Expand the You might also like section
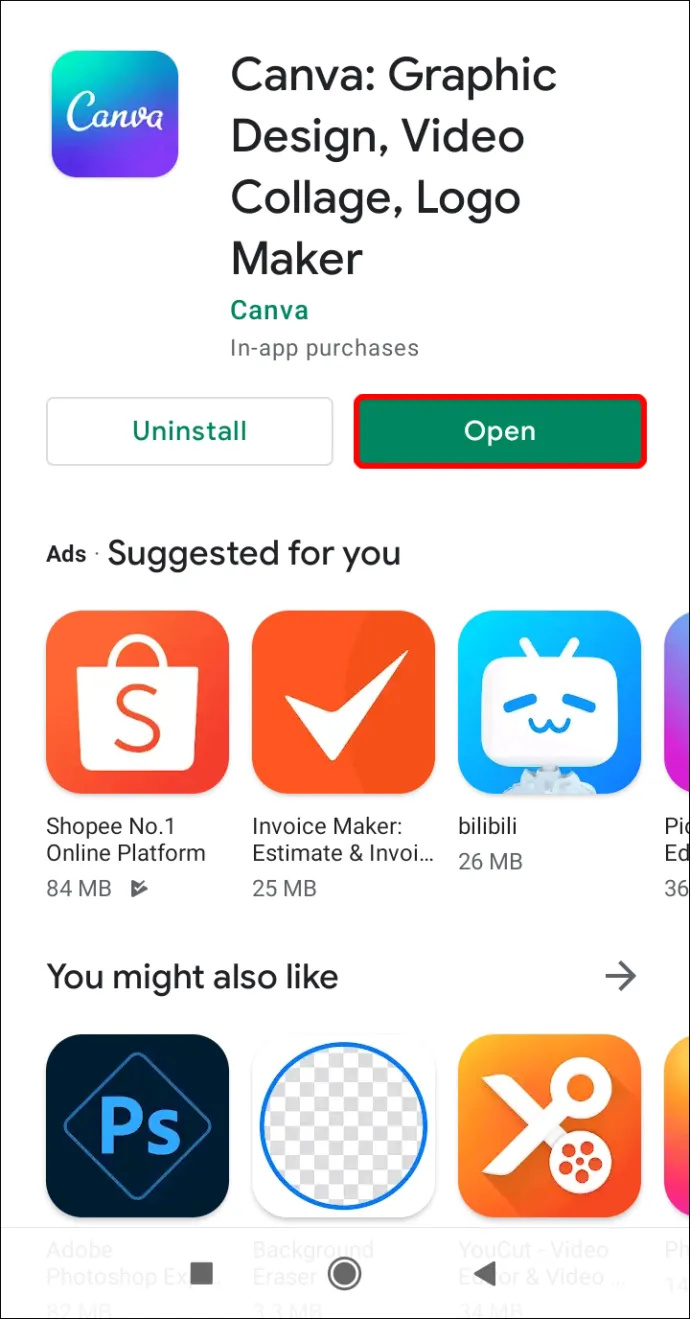This screenshot has height=1319, width=690. tap(621, 976)
